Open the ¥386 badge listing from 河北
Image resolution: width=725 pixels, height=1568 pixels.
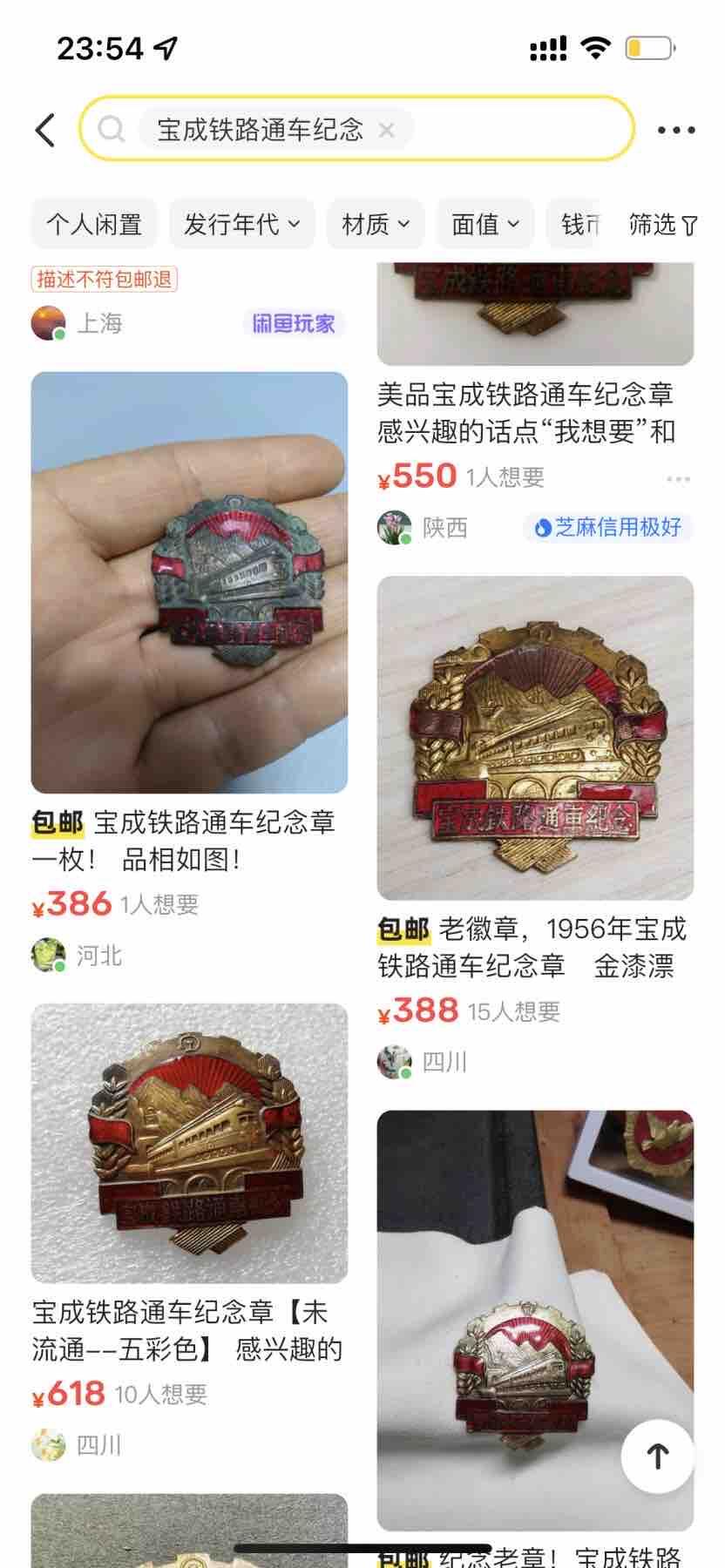[189, 582]
